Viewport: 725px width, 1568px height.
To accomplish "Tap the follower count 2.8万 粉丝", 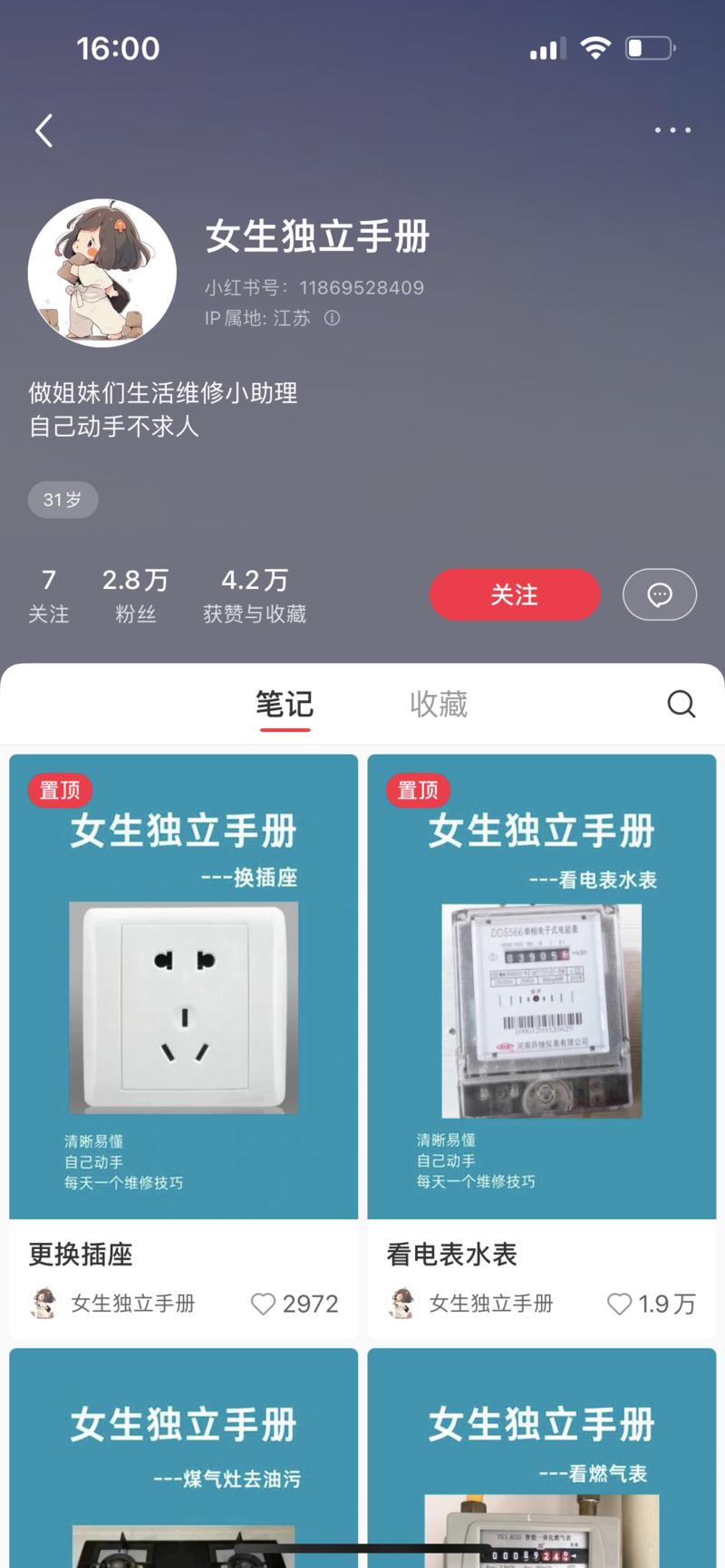I will click(136, 593).
